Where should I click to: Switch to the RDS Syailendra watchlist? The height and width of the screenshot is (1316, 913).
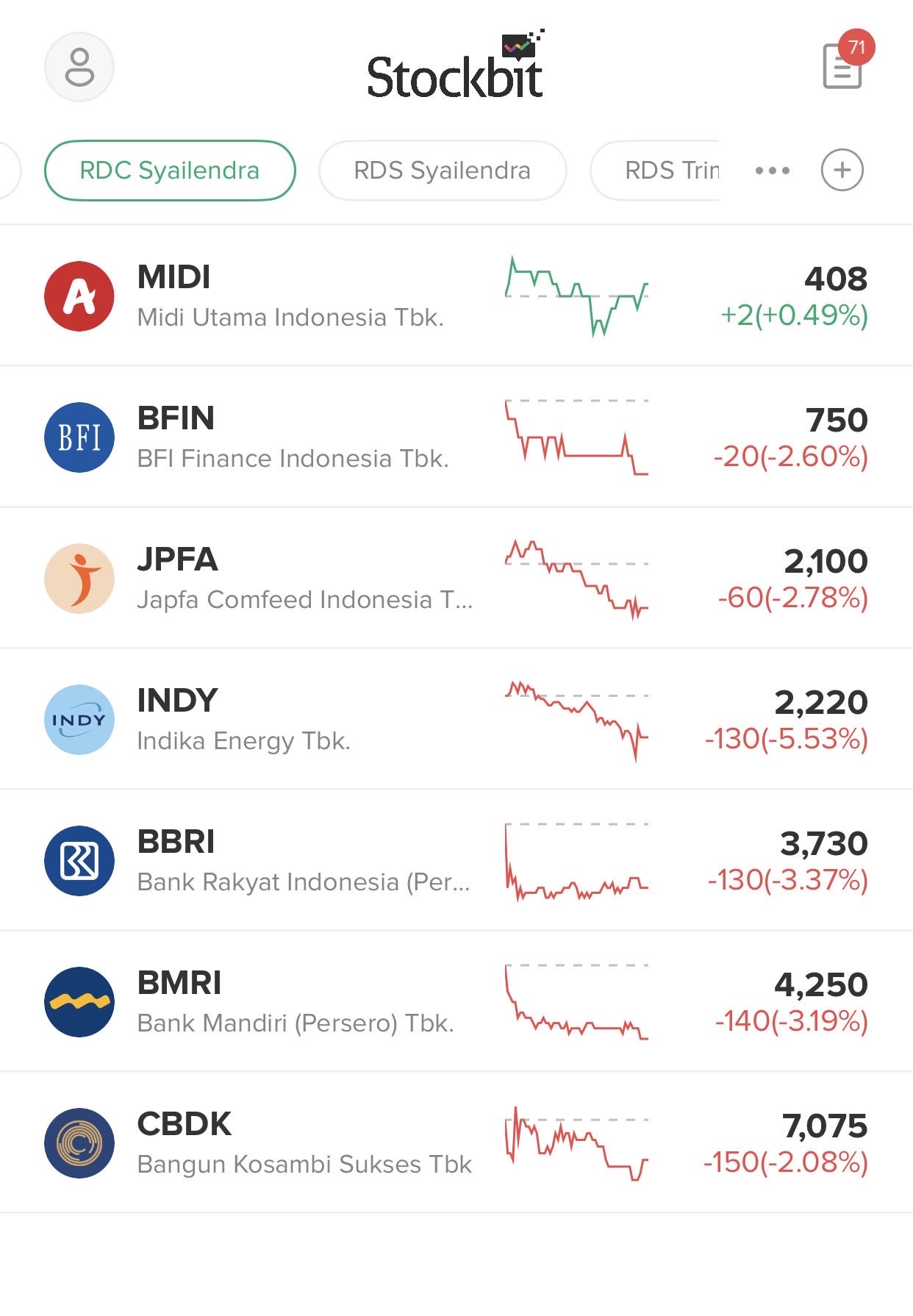[442, 171]
